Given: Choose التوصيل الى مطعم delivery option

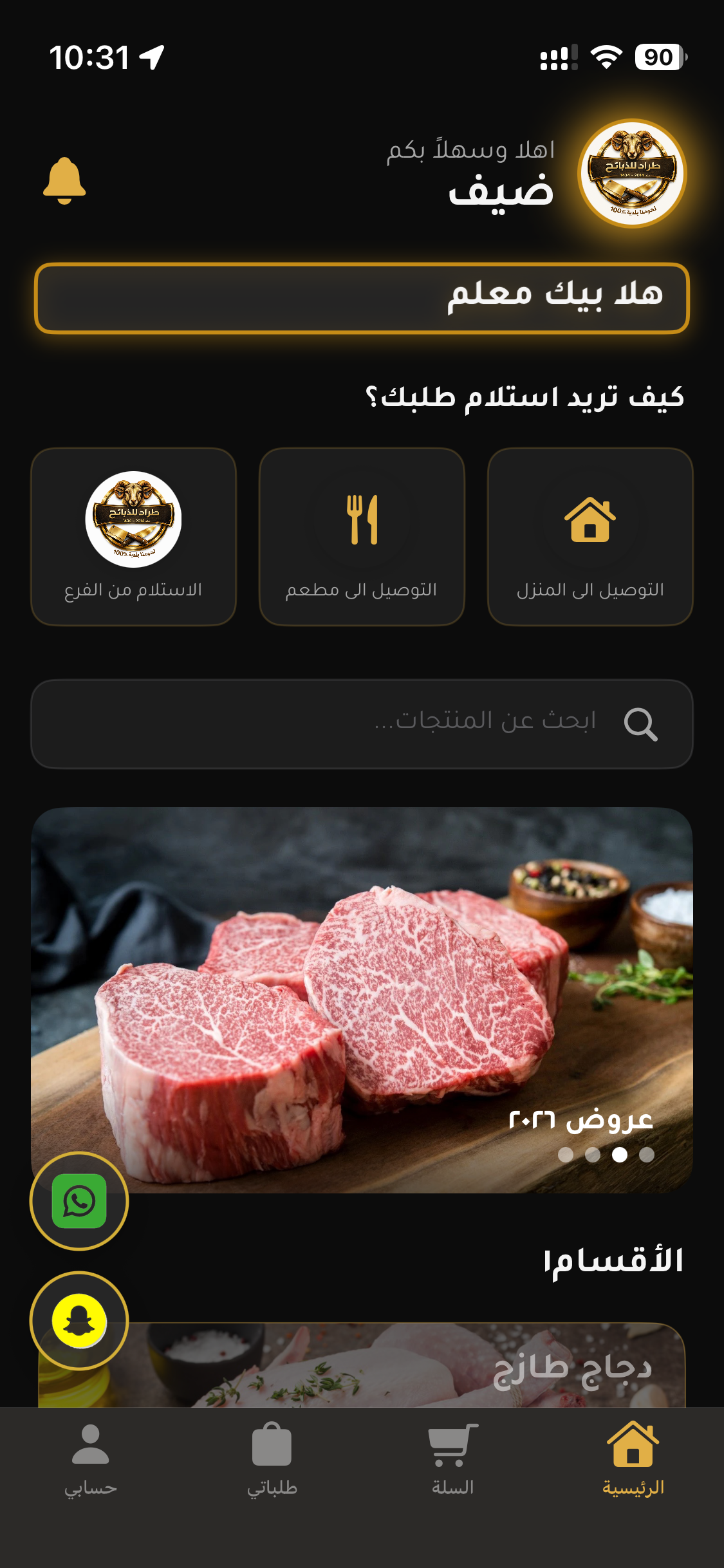Looking at the screenshot, I should (x=362, y=537).
